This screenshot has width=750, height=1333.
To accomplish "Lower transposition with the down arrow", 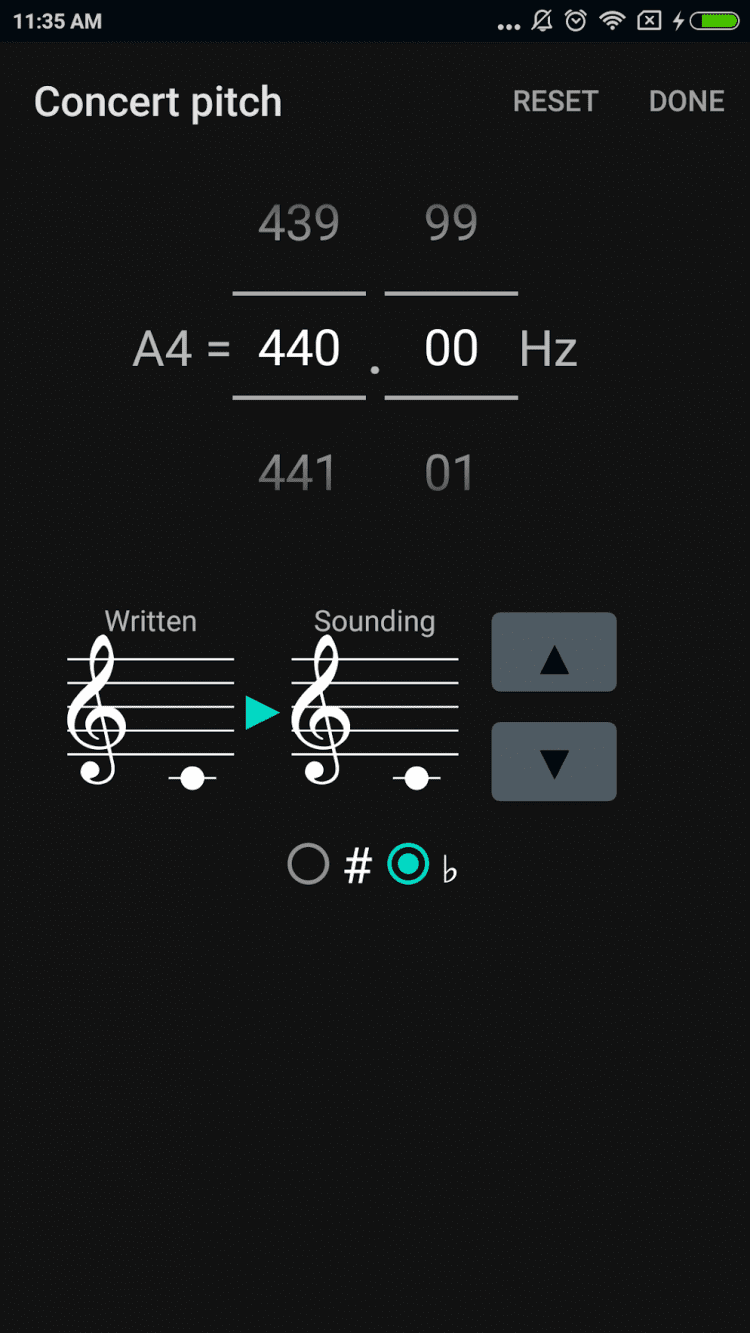I will point(554,762).
